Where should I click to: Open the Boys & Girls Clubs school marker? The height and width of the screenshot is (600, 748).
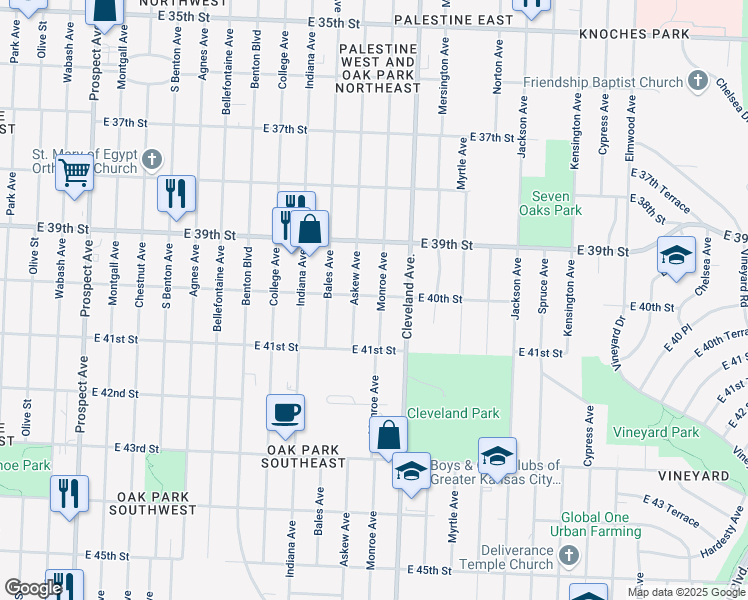coord(410,471)
